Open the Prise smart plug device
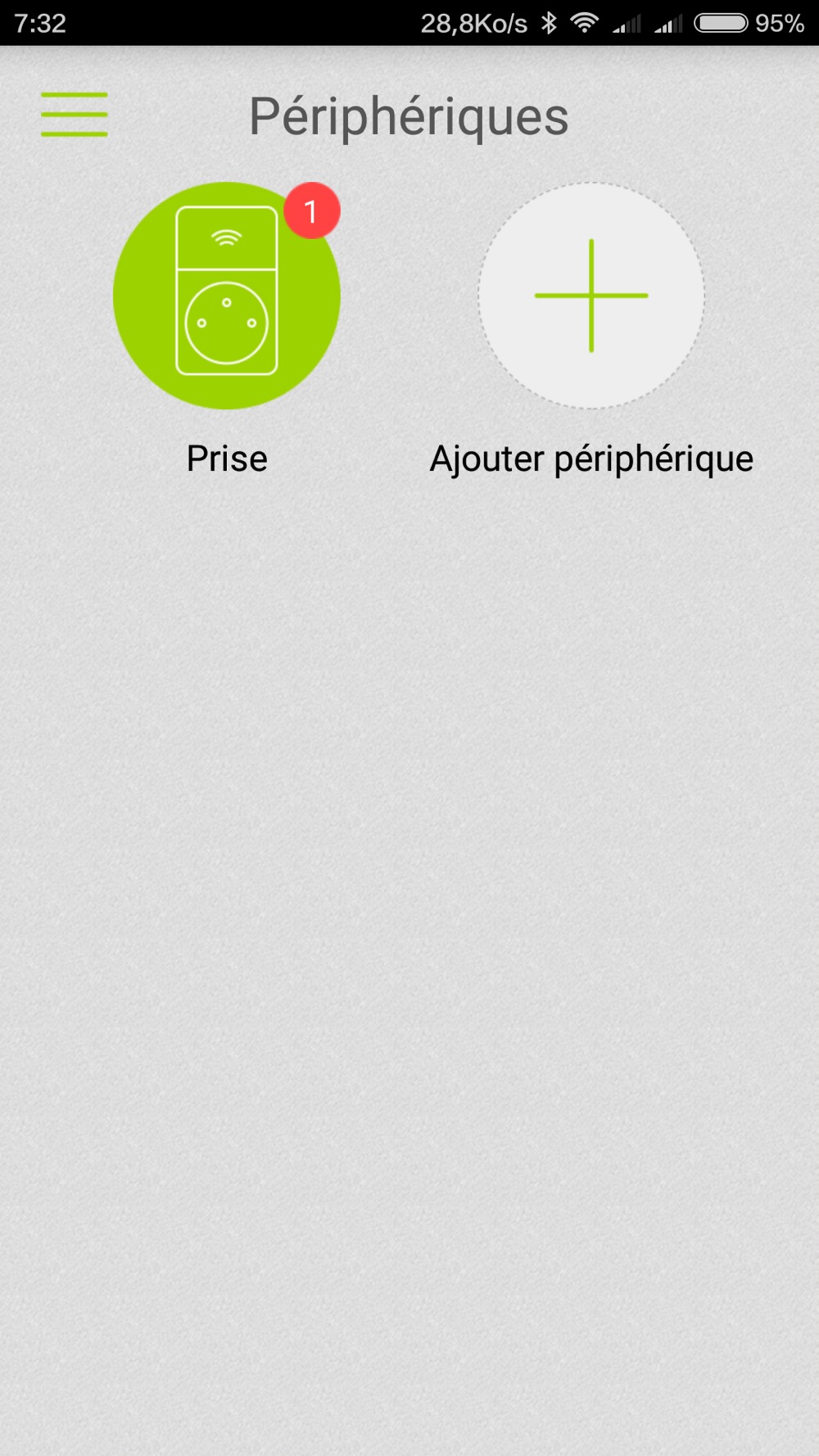 pos(226,296)
